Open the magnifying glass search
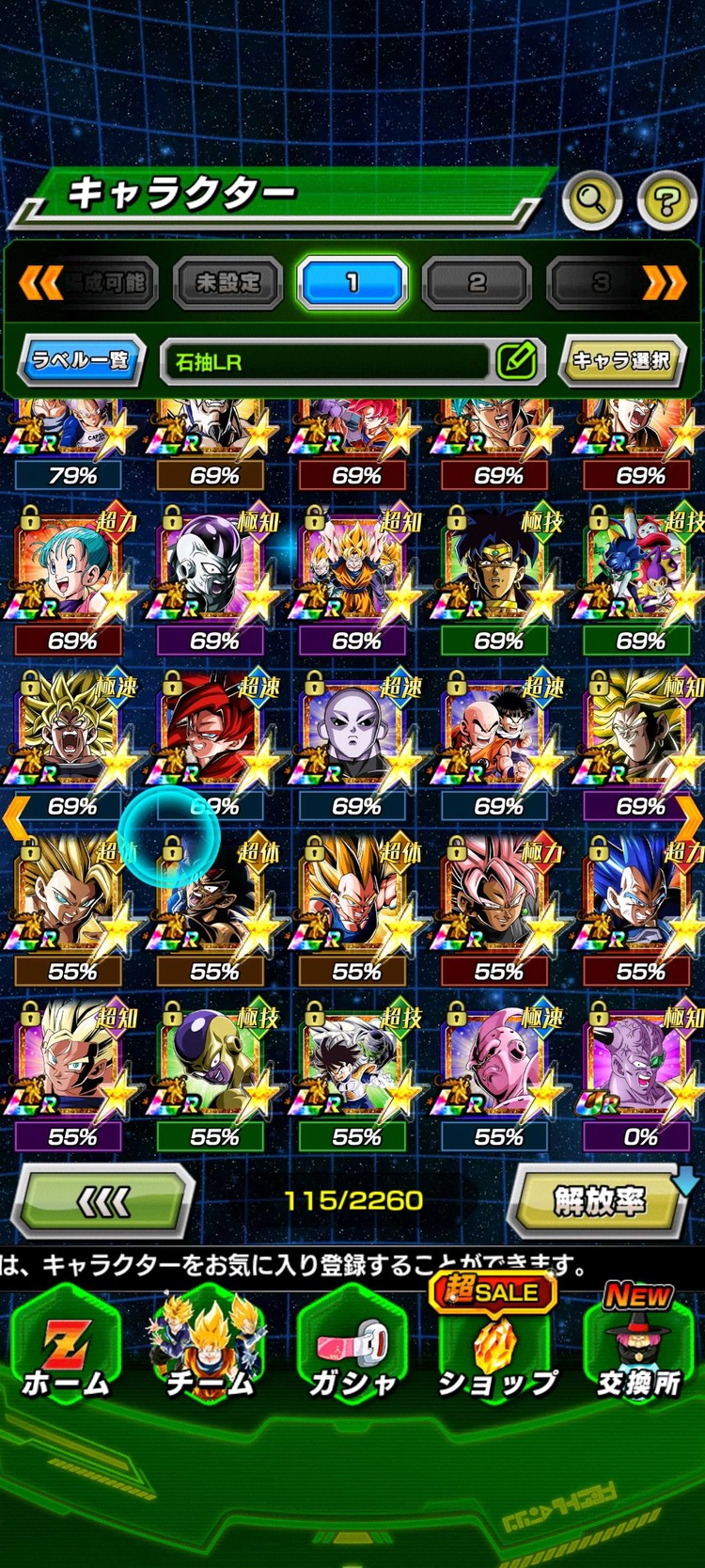 [591, 198]
